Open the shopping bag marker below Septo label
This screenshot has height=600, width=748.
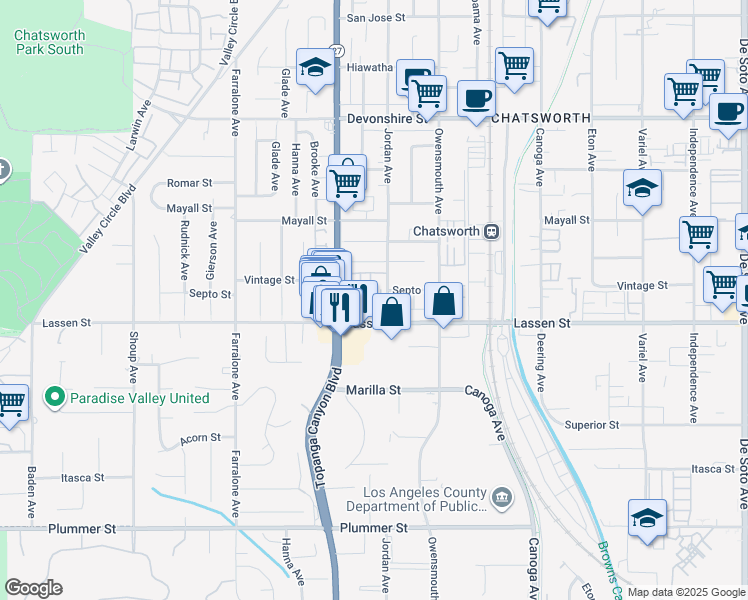[443, 304]
